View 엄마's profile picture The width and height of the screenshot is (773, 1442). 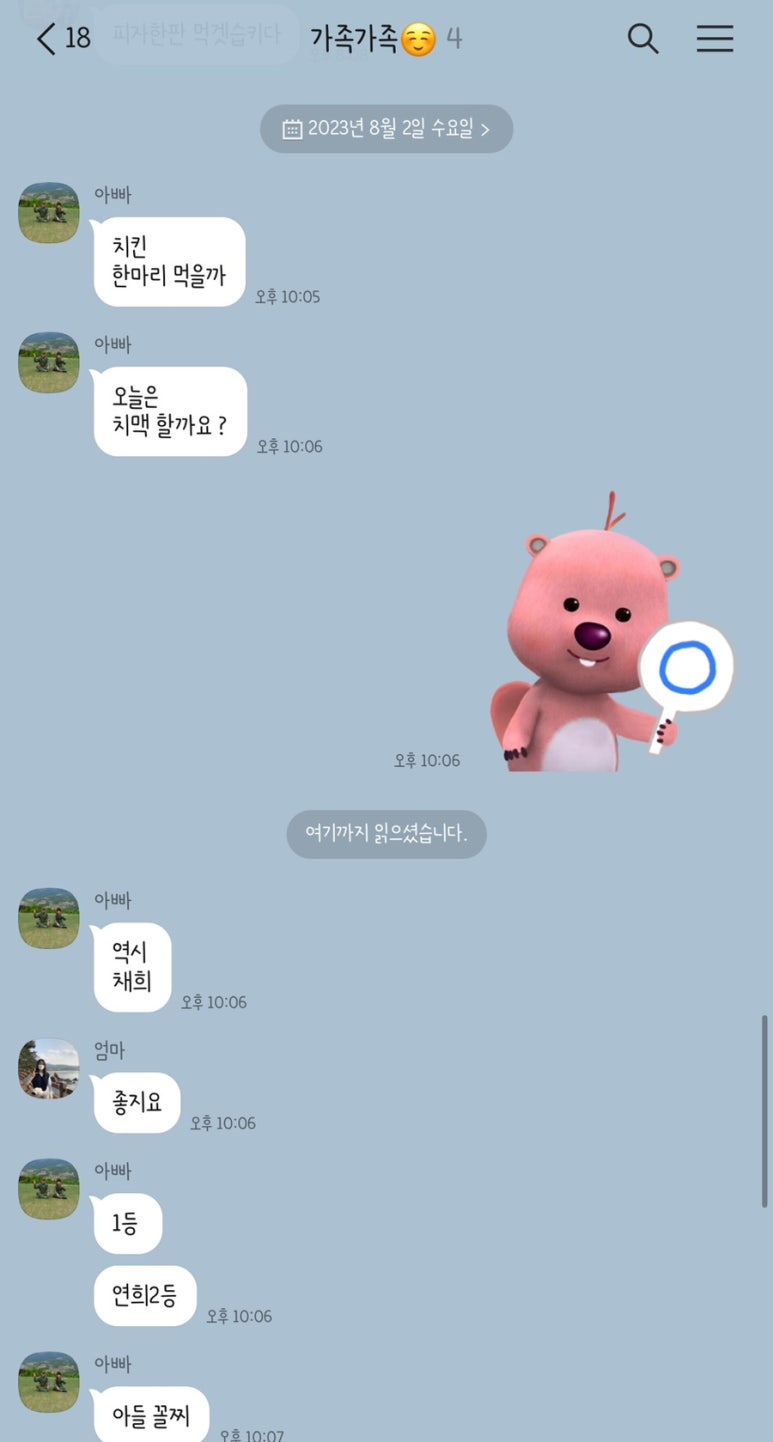coord(49,1068)
